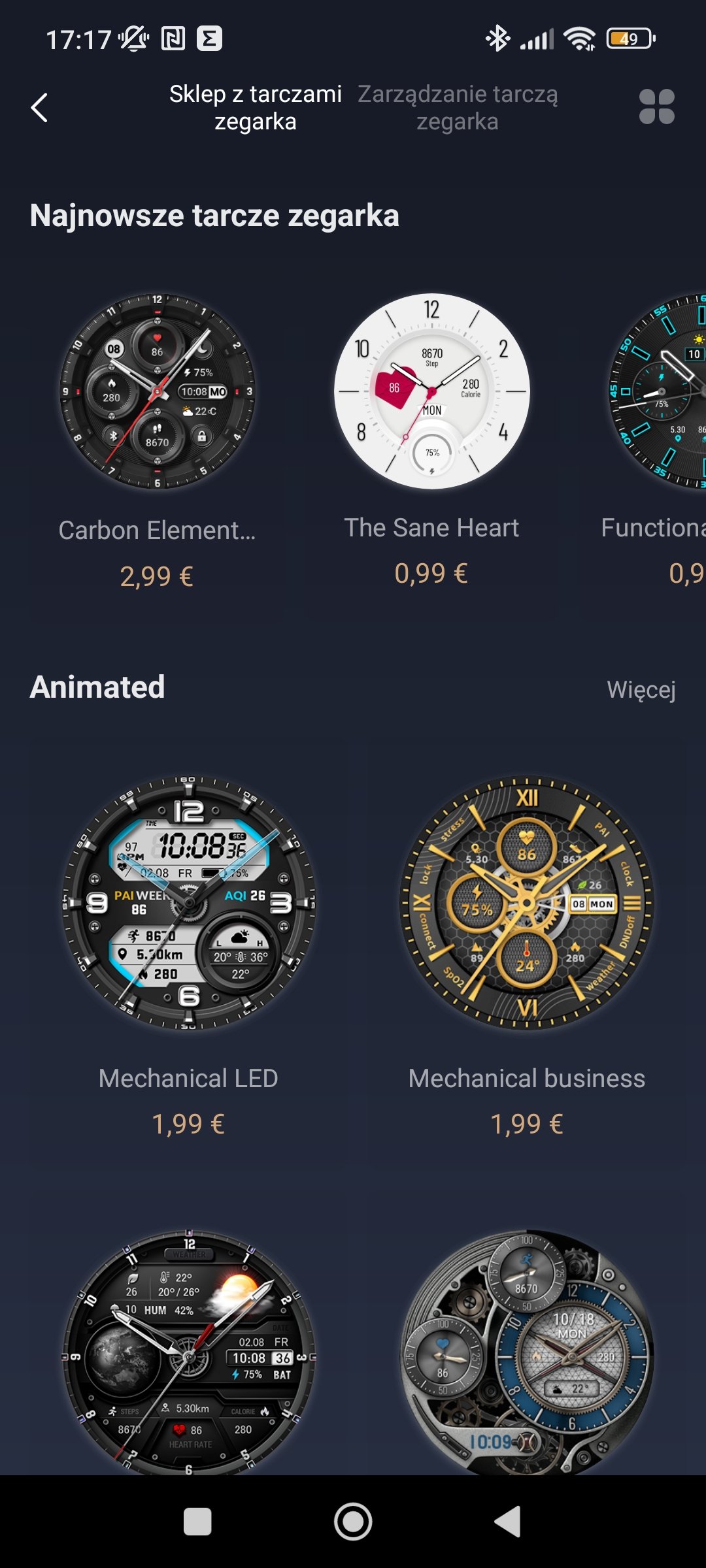Go back using the top-left arrow
This screenshot has width=706, height=1568.
(x=40, y=108)
